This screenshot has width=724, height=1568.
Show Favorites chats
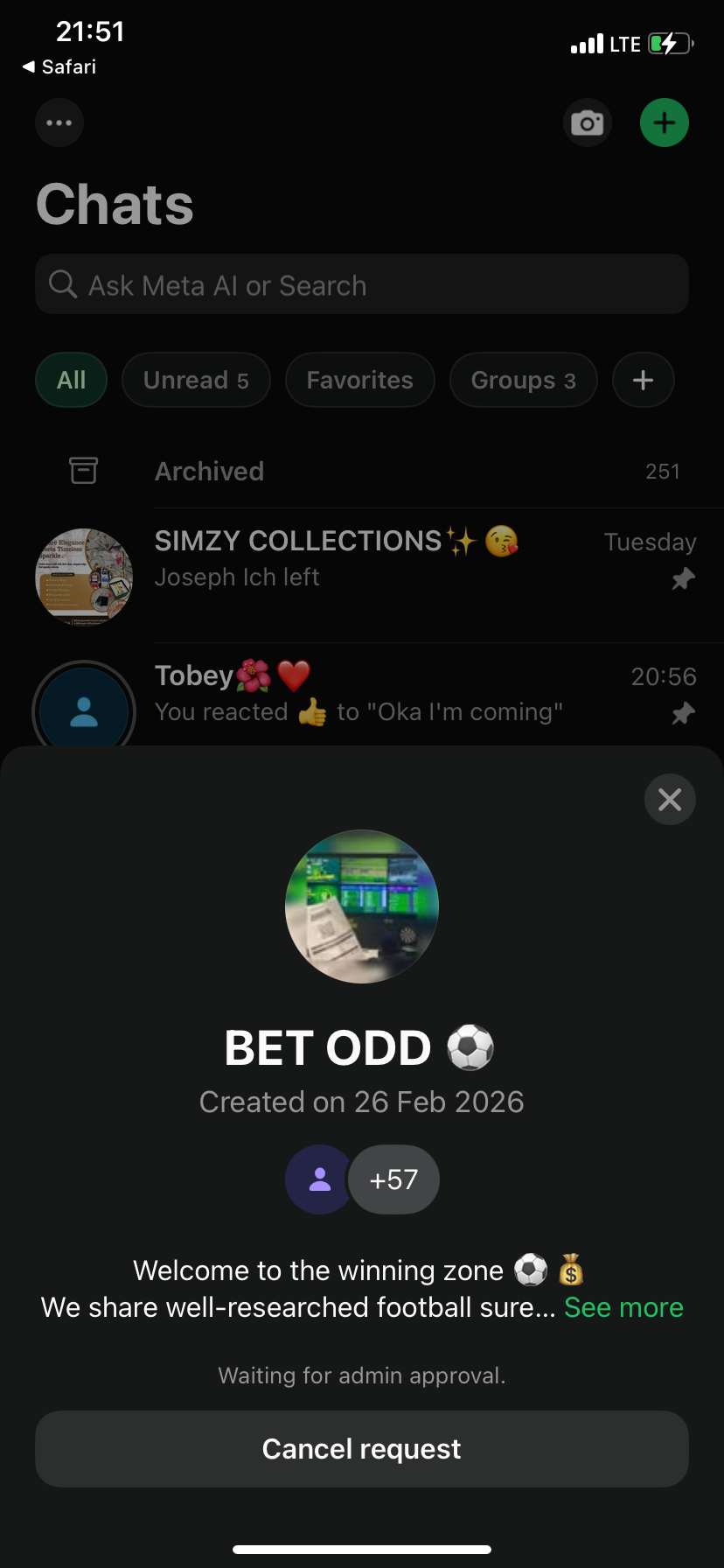tap(359, 380)
